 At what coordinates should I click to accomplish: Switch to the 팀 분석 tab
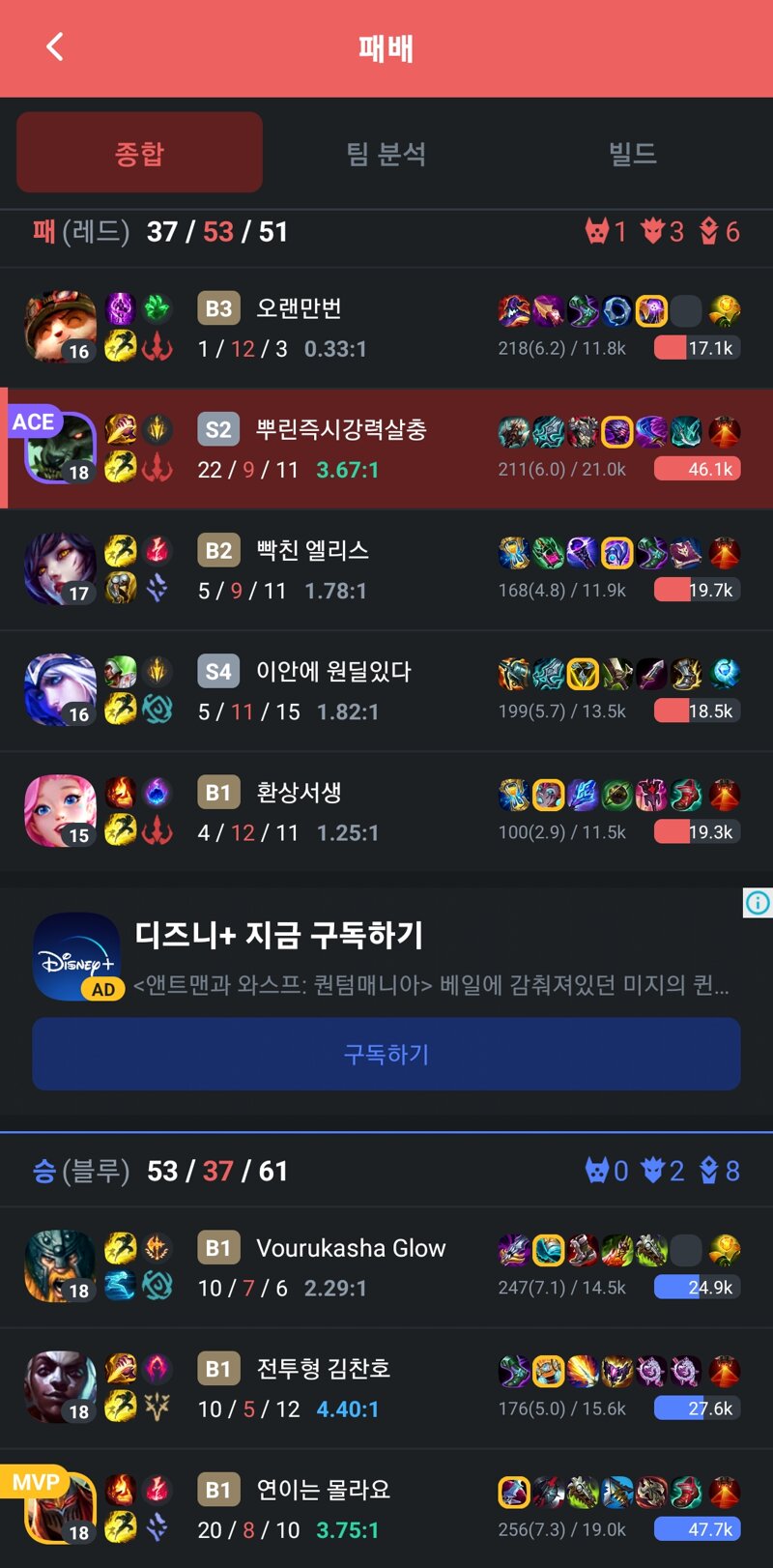point(386,153)
